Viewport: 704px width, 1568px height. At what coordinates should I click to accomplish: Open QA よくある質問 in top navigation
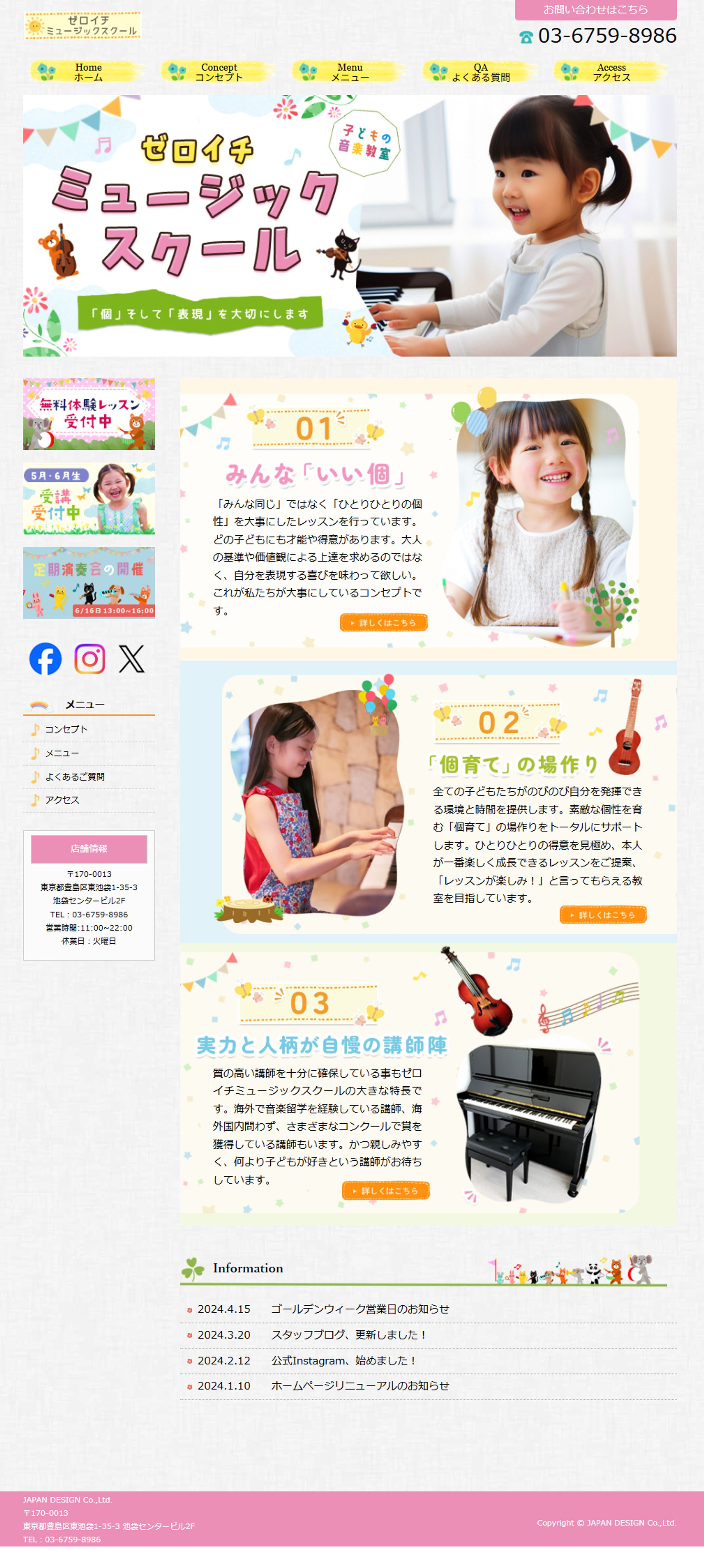tap(481, 72)
